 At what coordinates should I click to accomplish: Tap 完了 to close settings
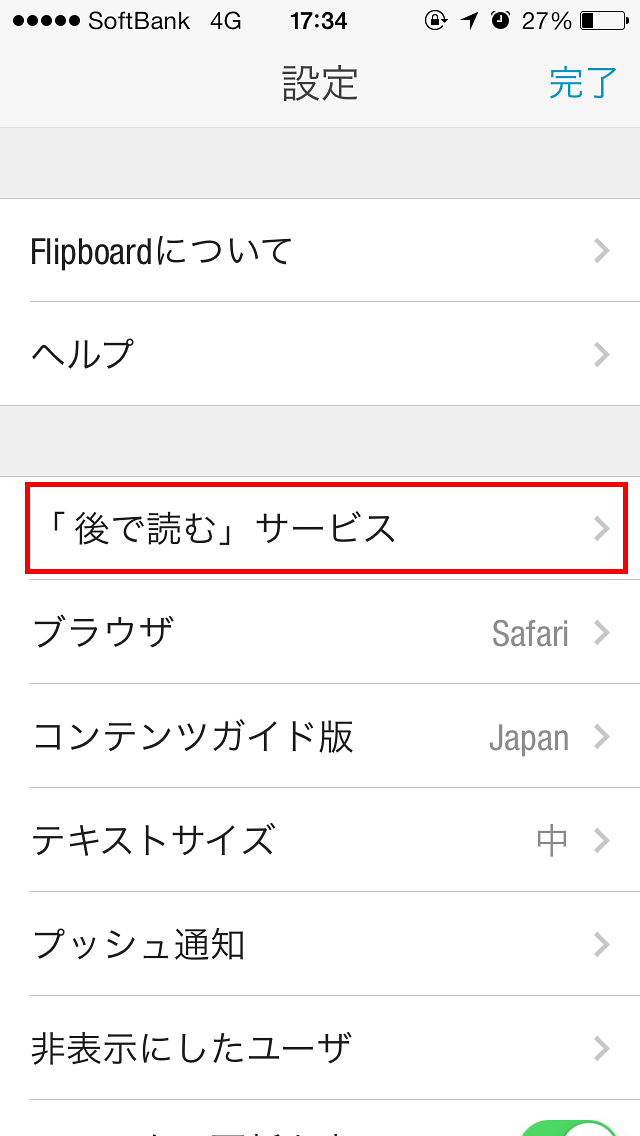point(583,83)
